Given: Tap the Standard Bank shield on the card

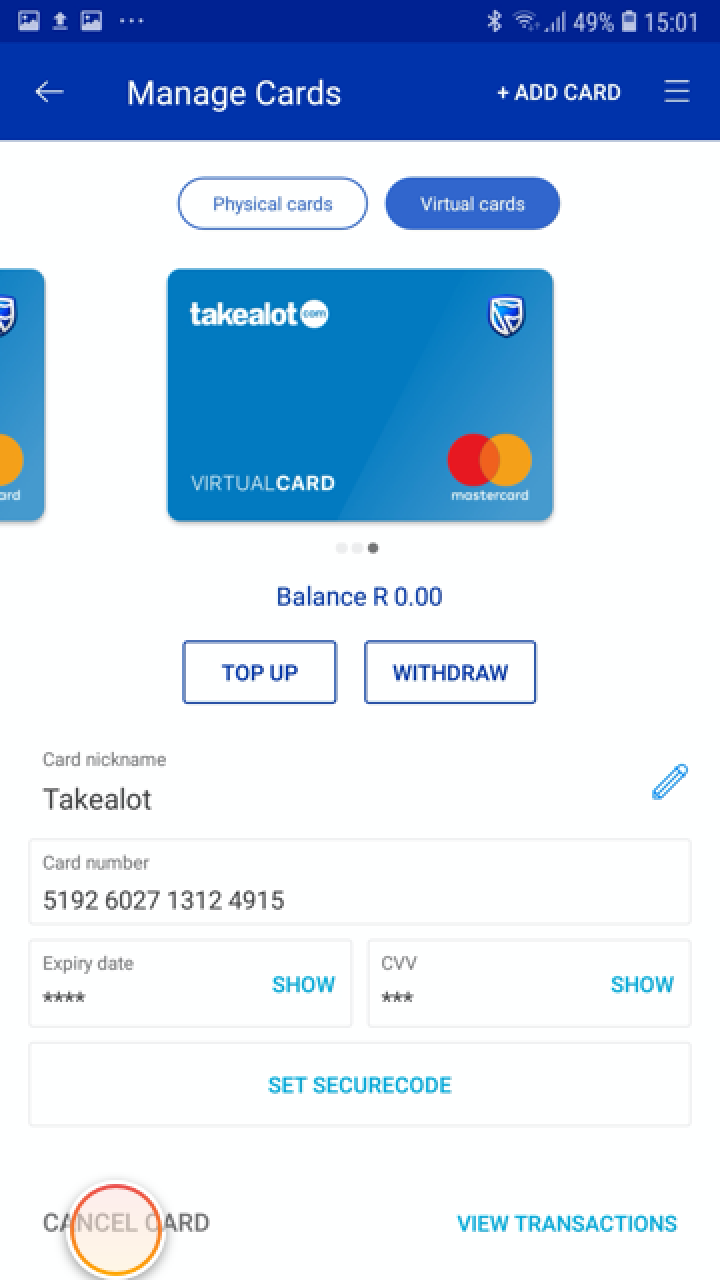Looking at the screenshot, I should pyautogui.click(x=504, y=313).
